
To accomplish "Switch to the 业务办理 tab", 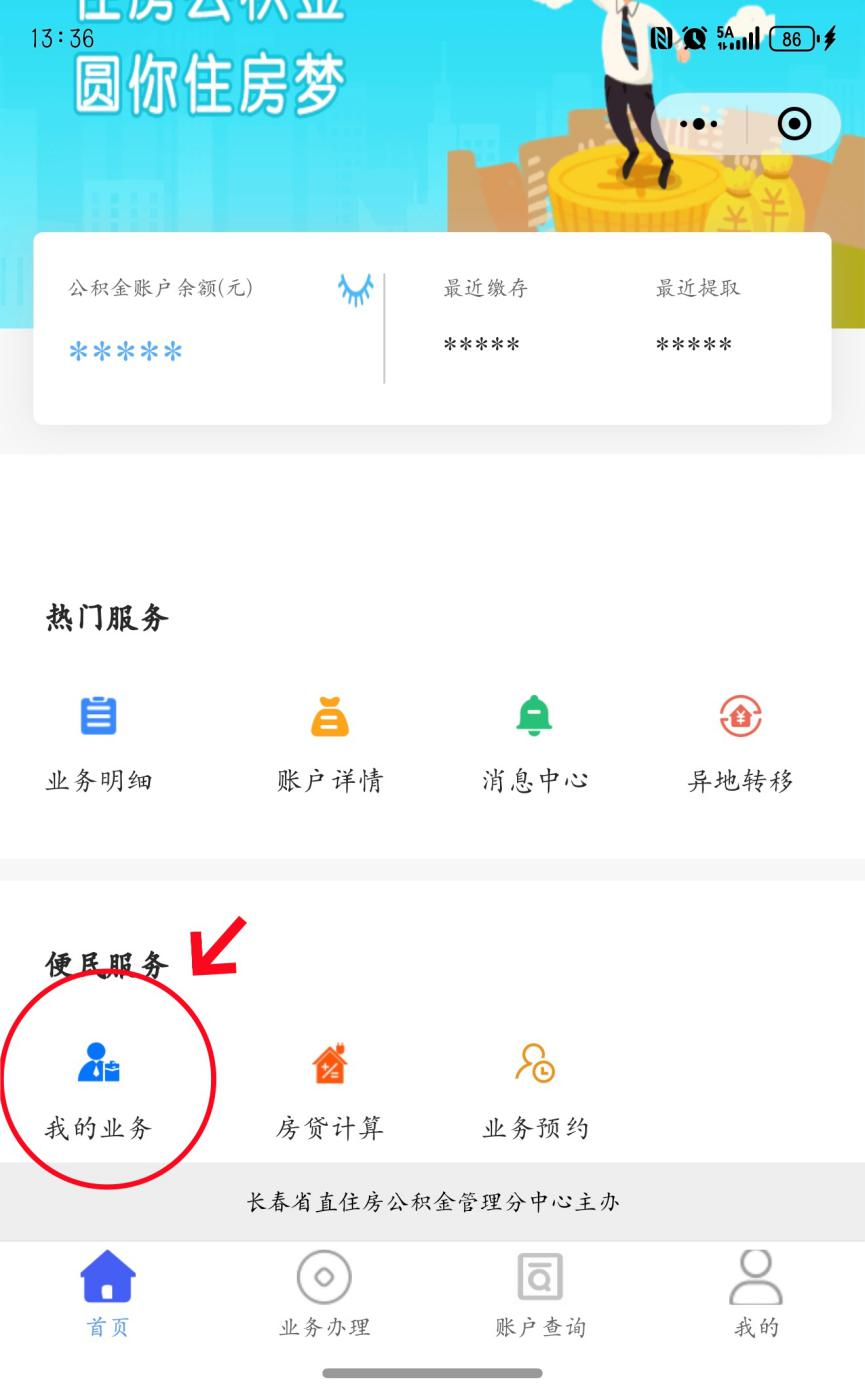I will point(324,1294).
